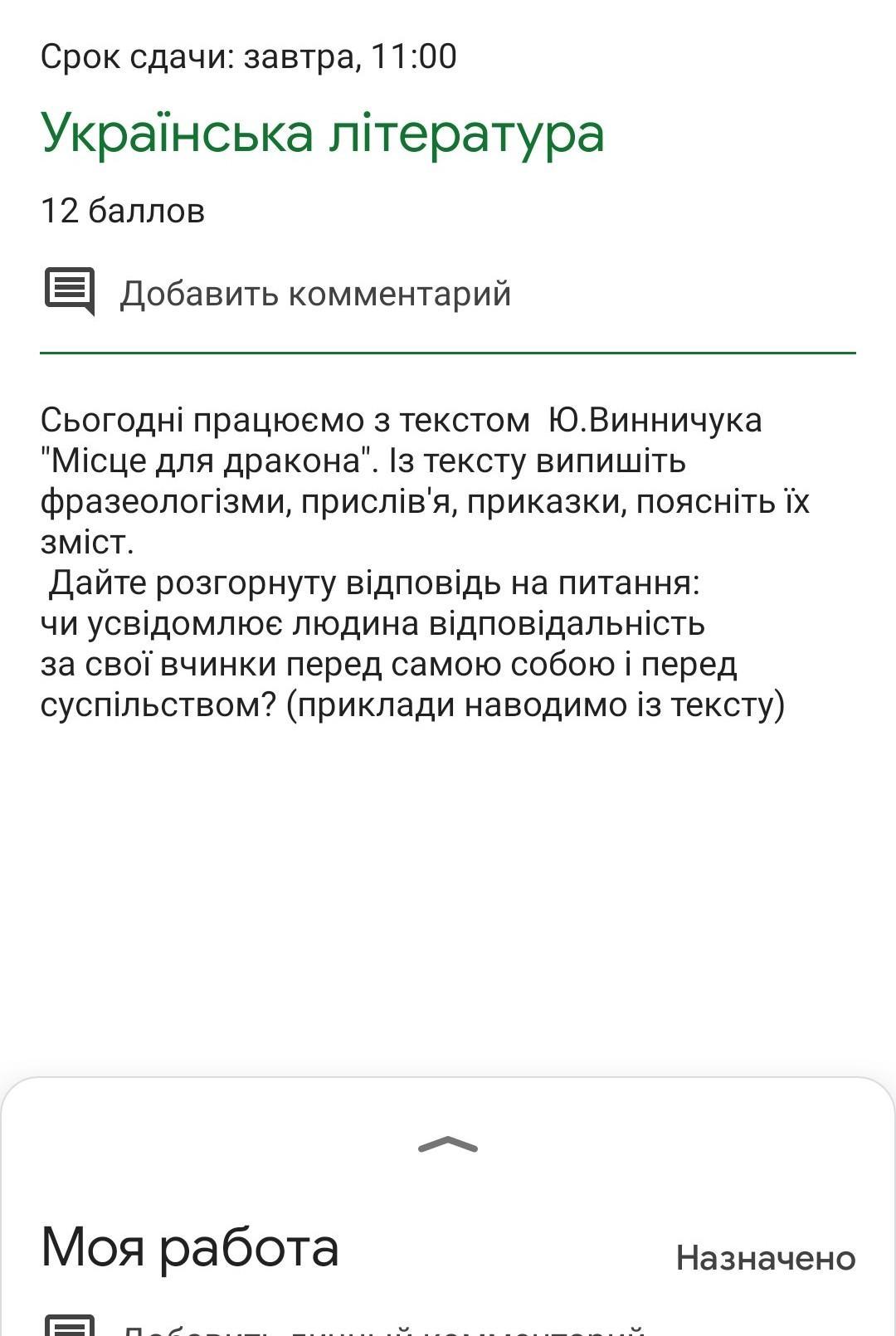
Task: Add a private comment under Моя работа
Action: (383, 1326)
